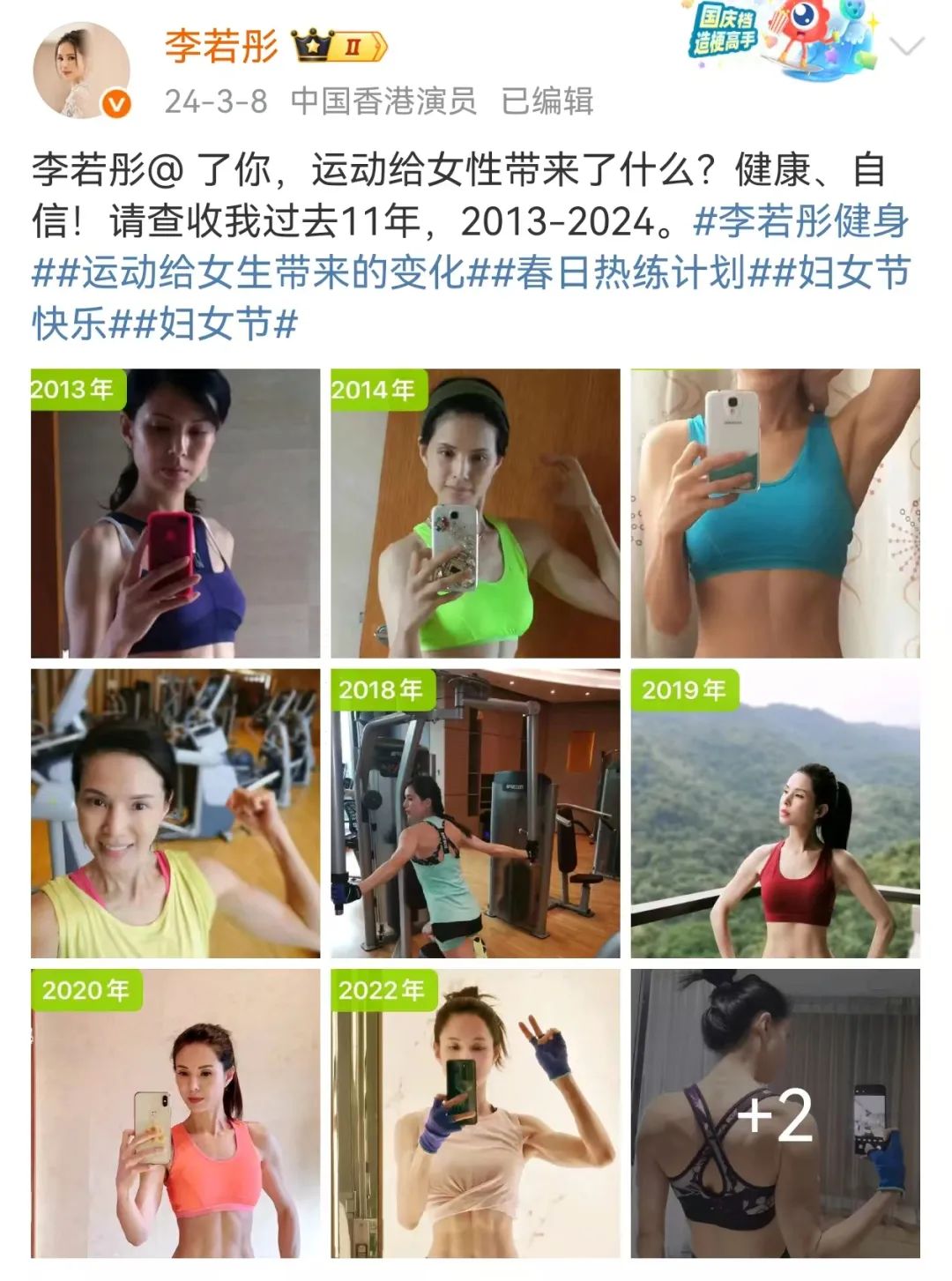View the +2 more photos tile
This screenshot has height=1281, width=952.
(775, 1113)
